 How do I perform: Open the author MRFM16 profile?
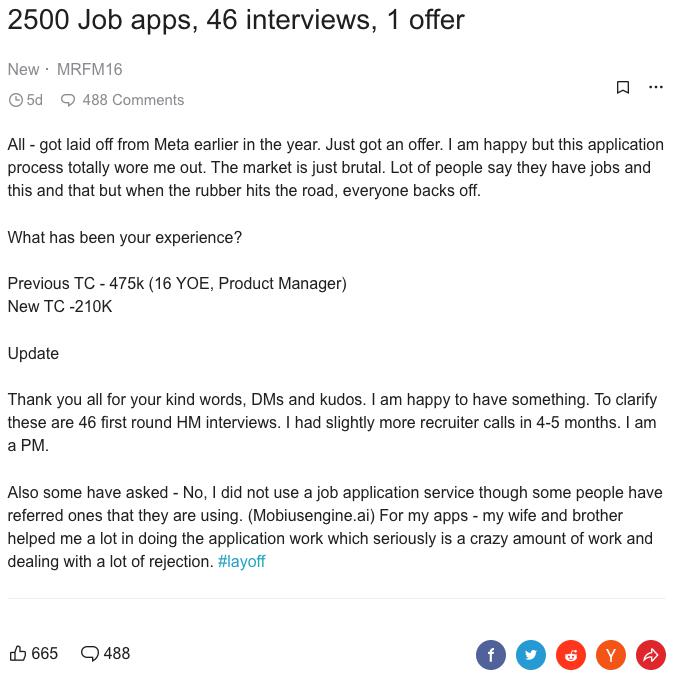pyautogui.click(x=89, y=70)
